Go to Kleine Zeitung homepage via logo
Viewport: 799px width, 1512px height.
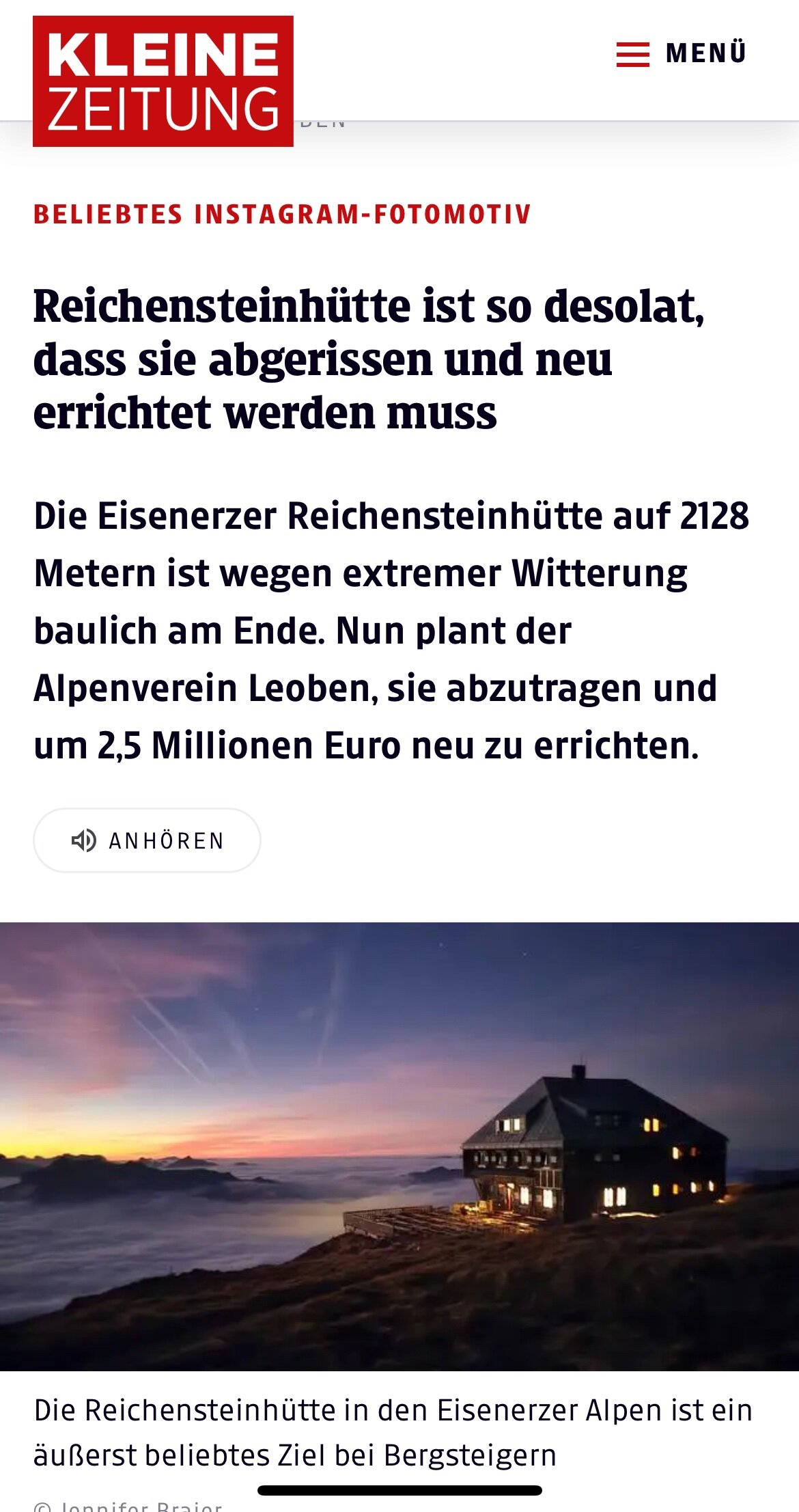163,81
